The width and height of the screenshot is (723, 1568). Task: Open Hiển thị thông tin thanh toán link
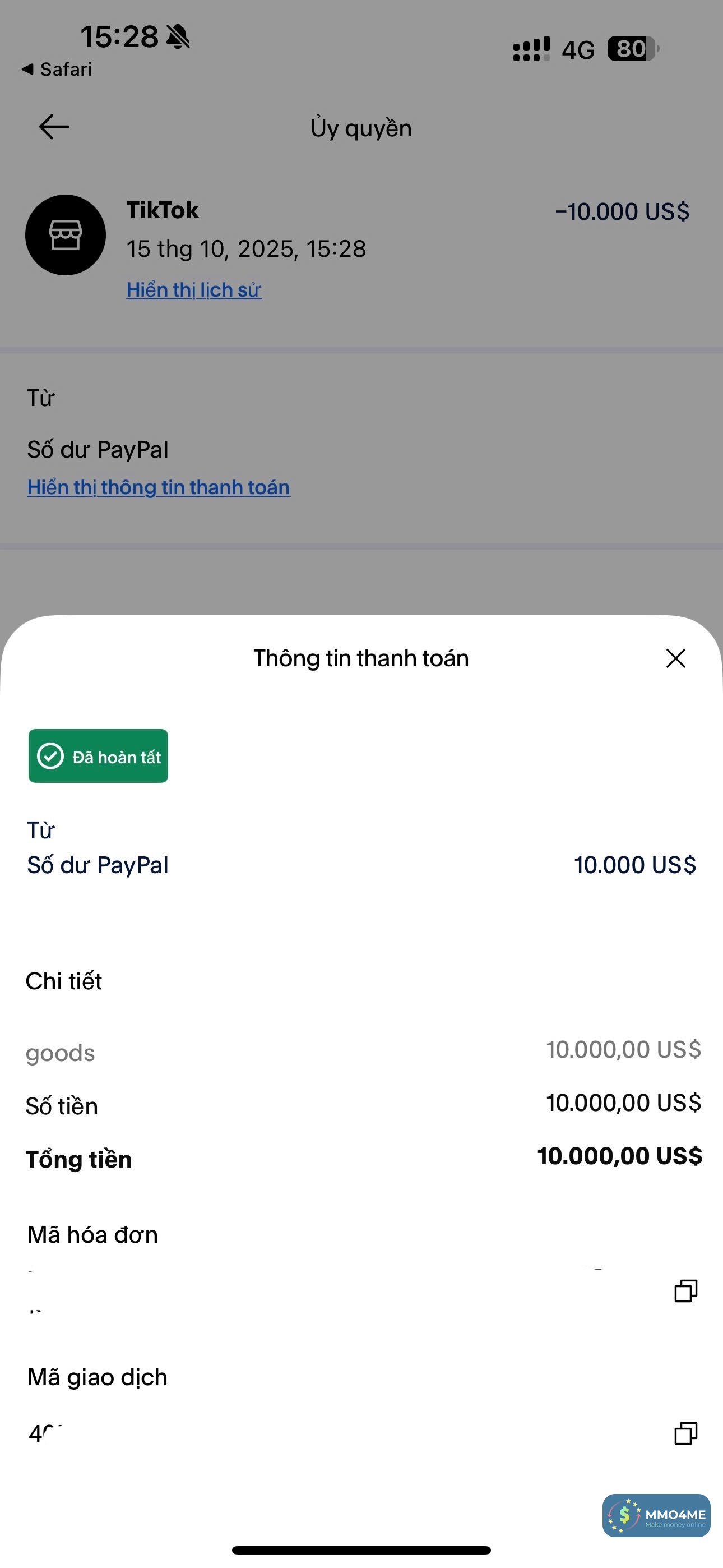tap(158, 487)
